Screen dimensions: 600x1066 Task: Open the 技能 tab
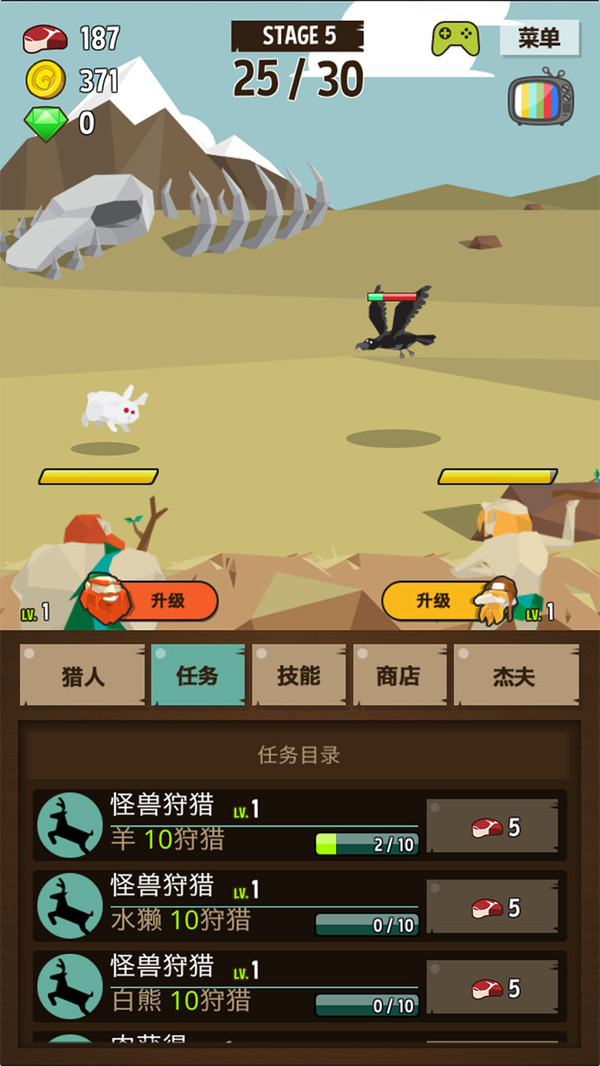click(298, 676)
